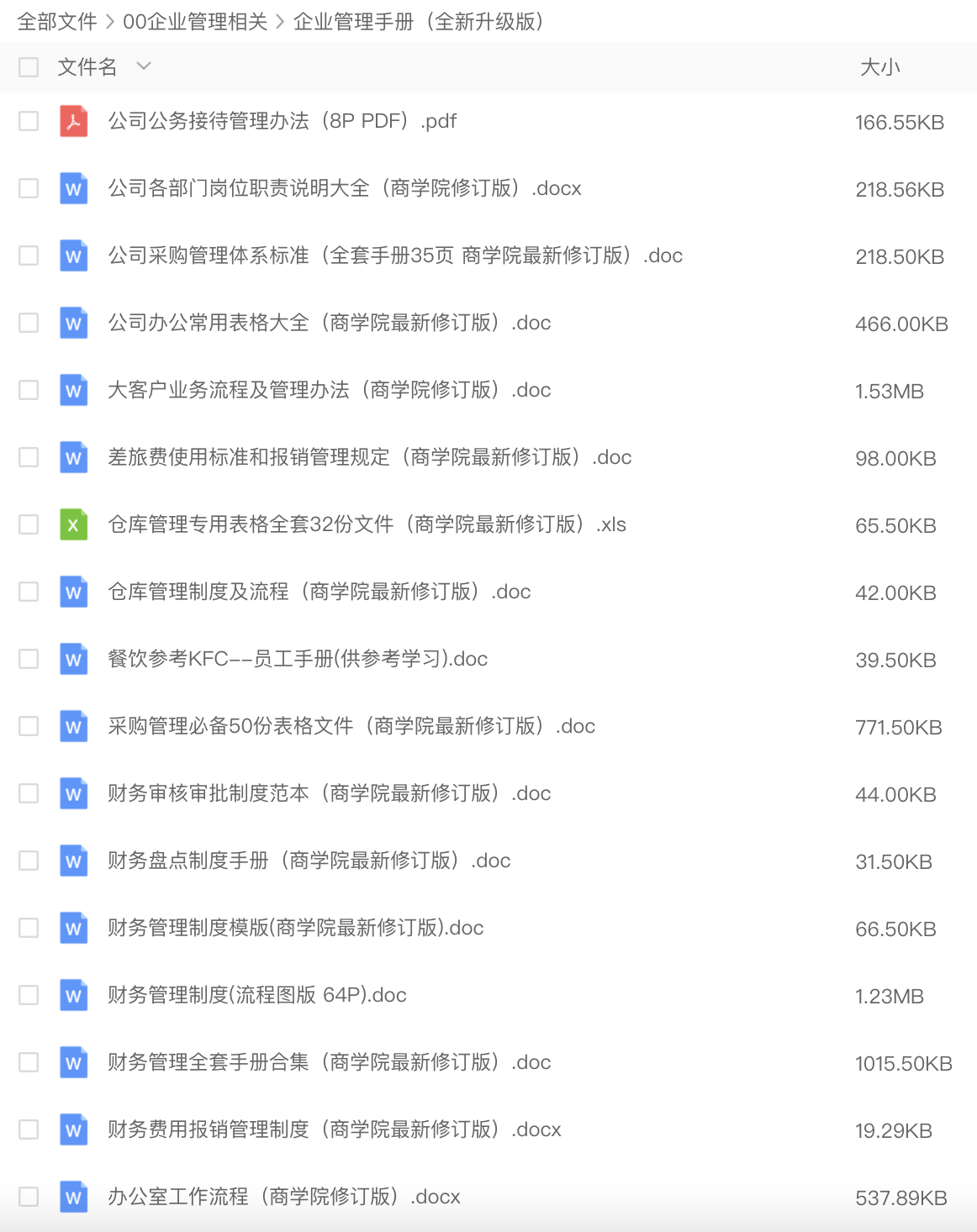Screen dimensions: 977x1232
Task: Click the Word icon for 差旅费使用标准和报销管理规定
Action: (x=74, y=457)
